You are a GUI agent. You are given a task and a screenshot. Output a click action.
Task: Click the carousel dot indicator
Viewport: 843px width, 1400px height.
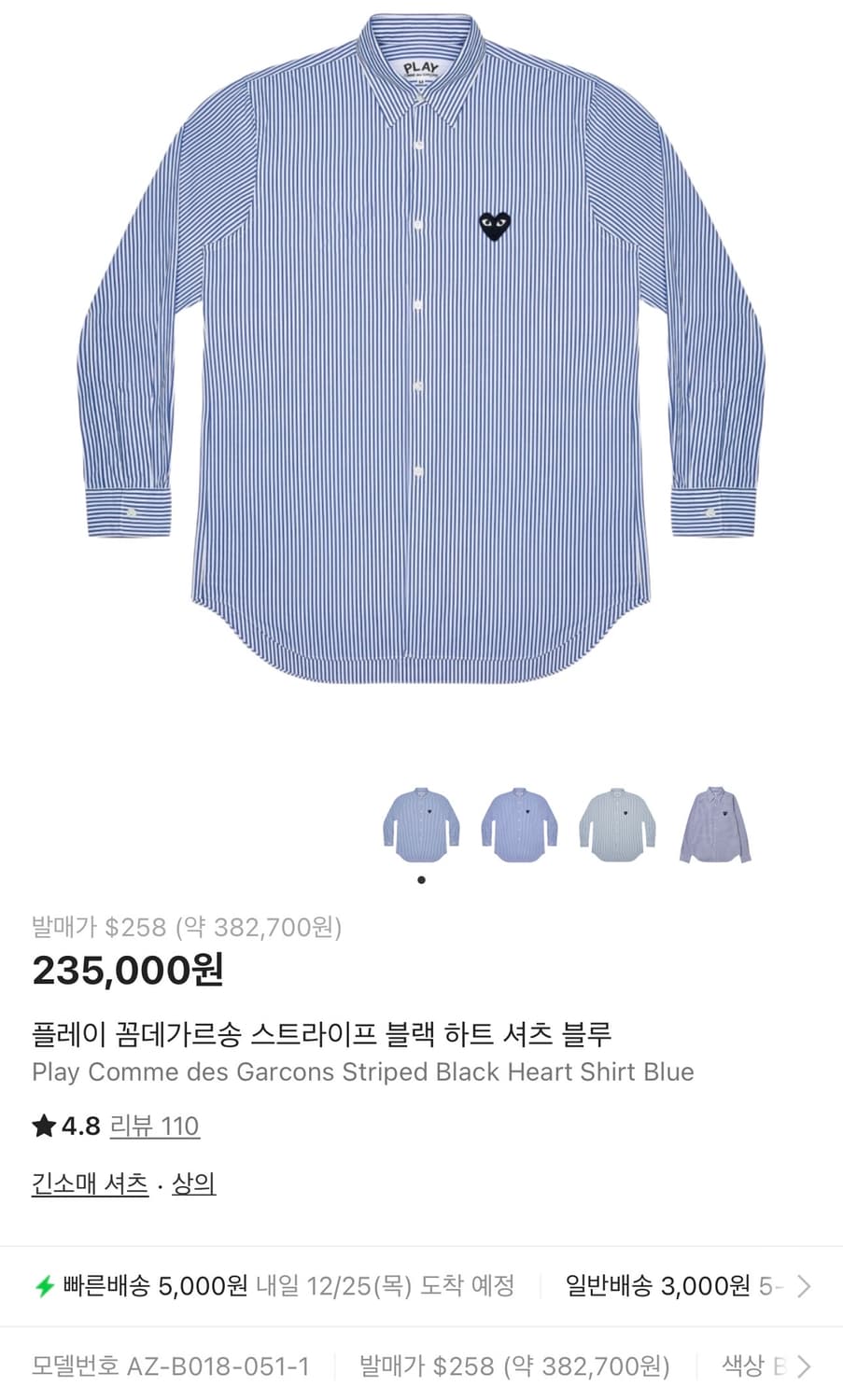tap(421, 879)
